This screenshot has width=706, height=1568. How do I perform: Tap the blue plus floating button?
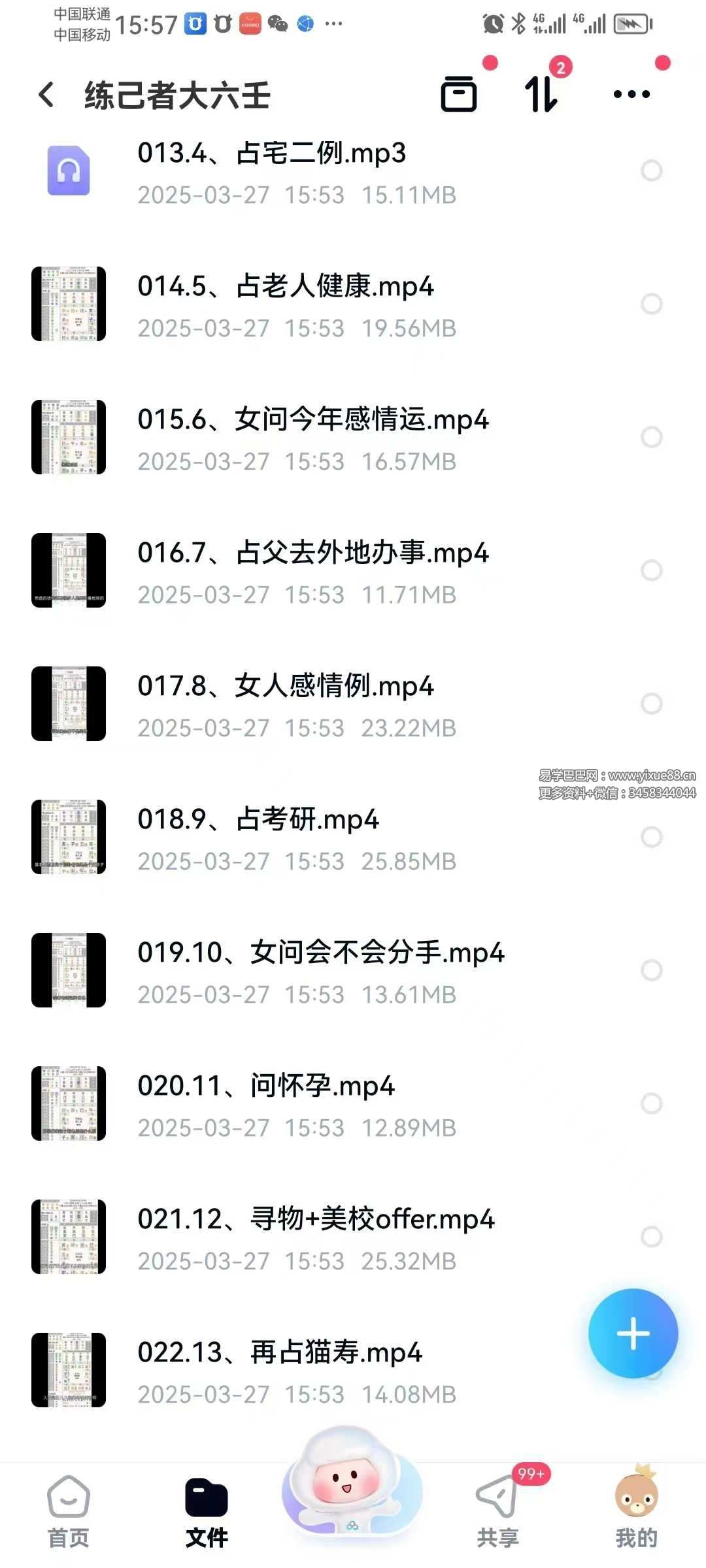click(x=633, y=1333)
